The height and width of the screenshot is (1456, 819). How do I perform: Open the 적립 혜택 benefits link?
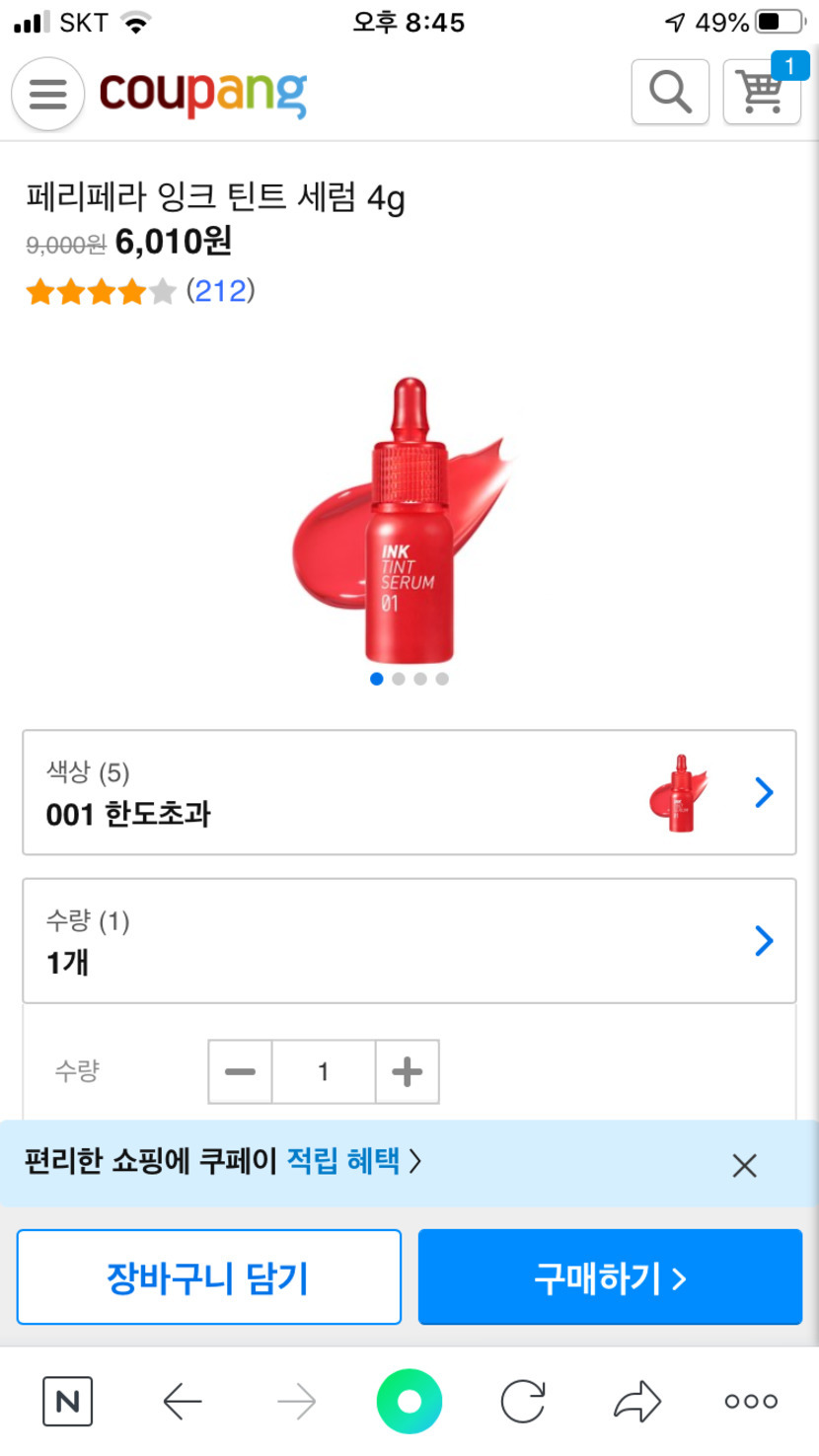coord(352,1161)
